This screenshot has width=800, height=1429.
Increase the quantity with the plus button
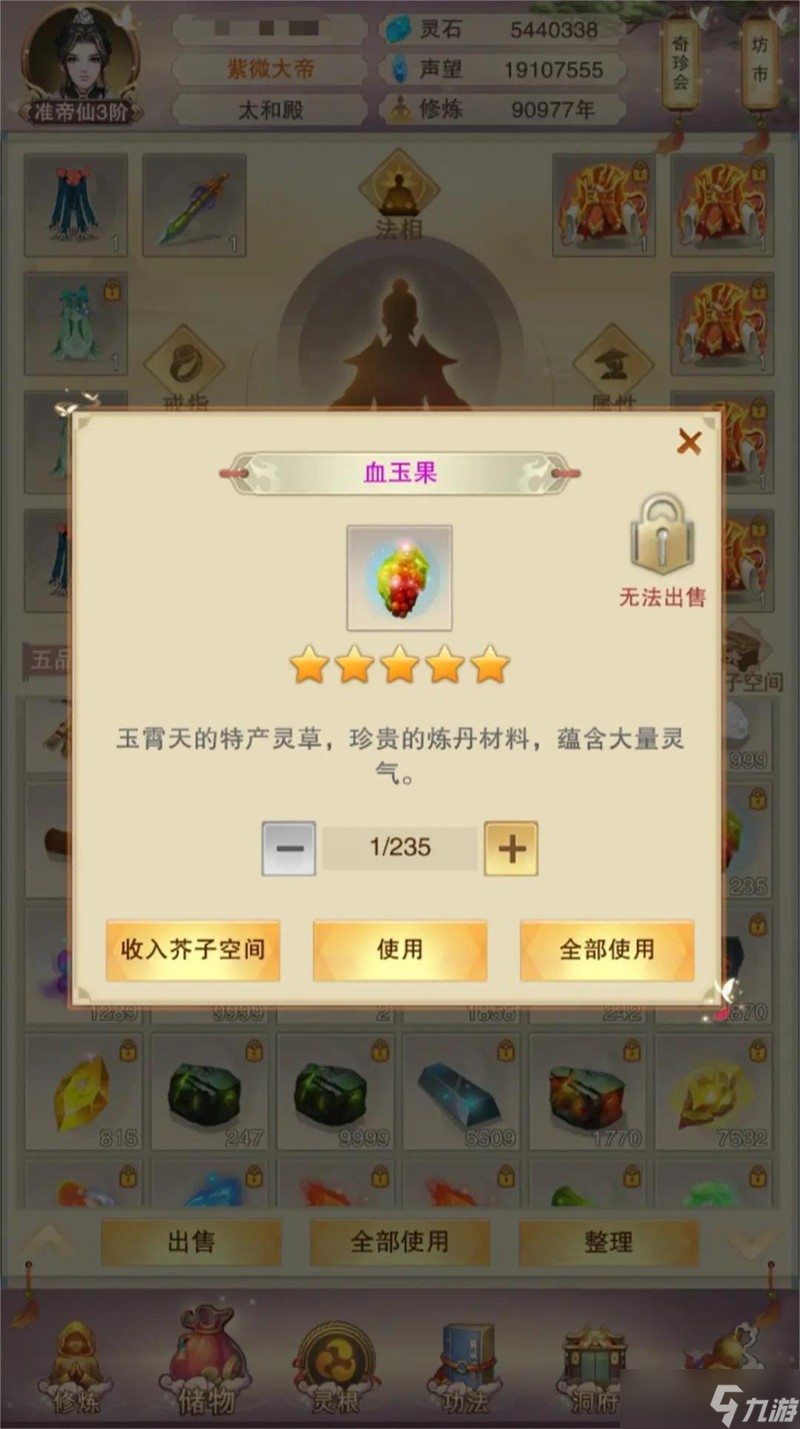511,848
